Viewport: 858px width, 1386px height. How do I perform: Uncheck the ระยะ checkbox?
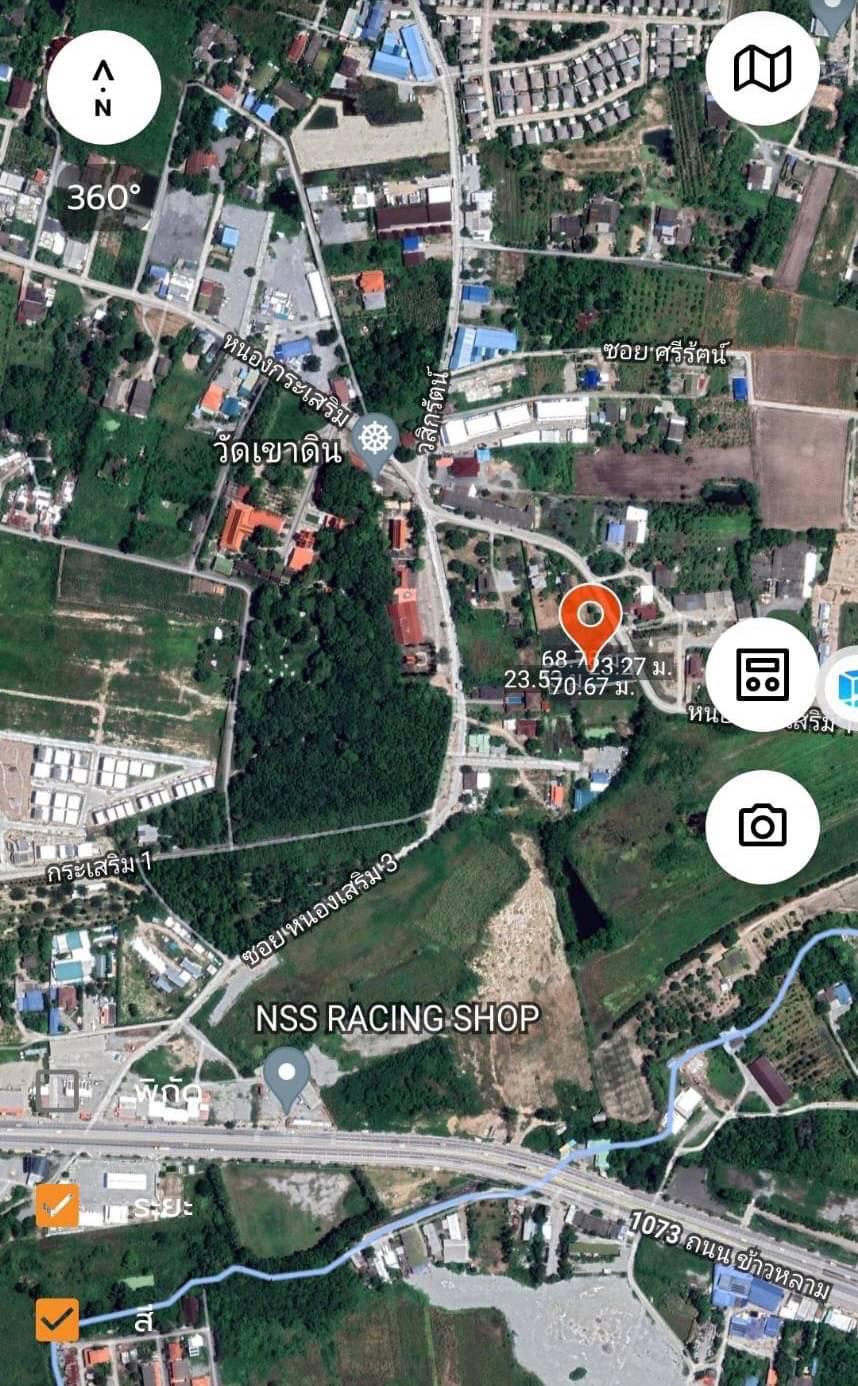point(57,1206)
